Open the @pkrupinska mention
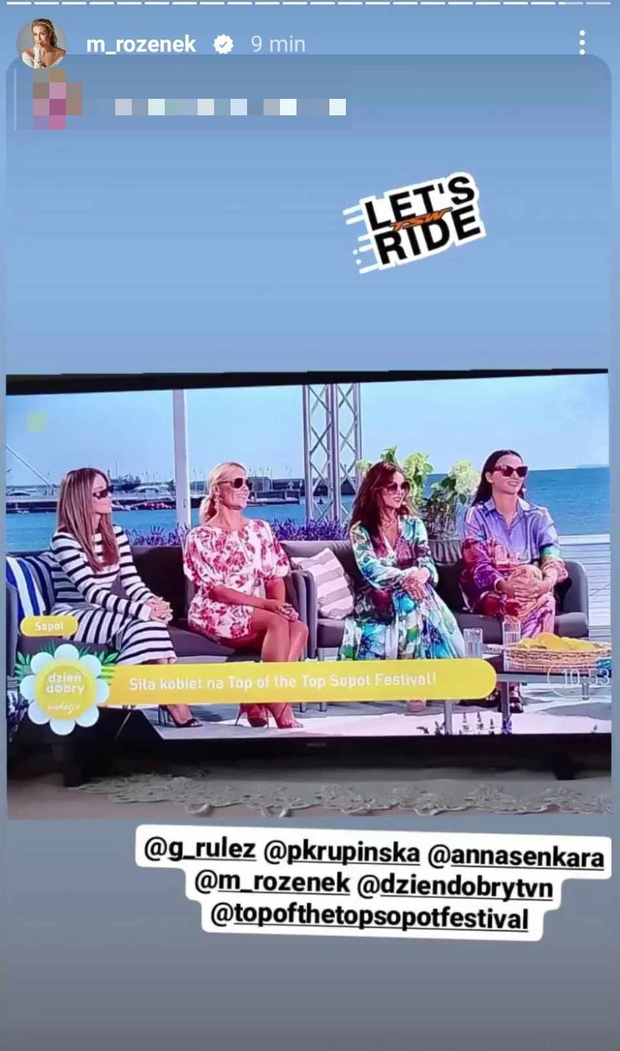620x1051 pixels. tap(342, 853)
